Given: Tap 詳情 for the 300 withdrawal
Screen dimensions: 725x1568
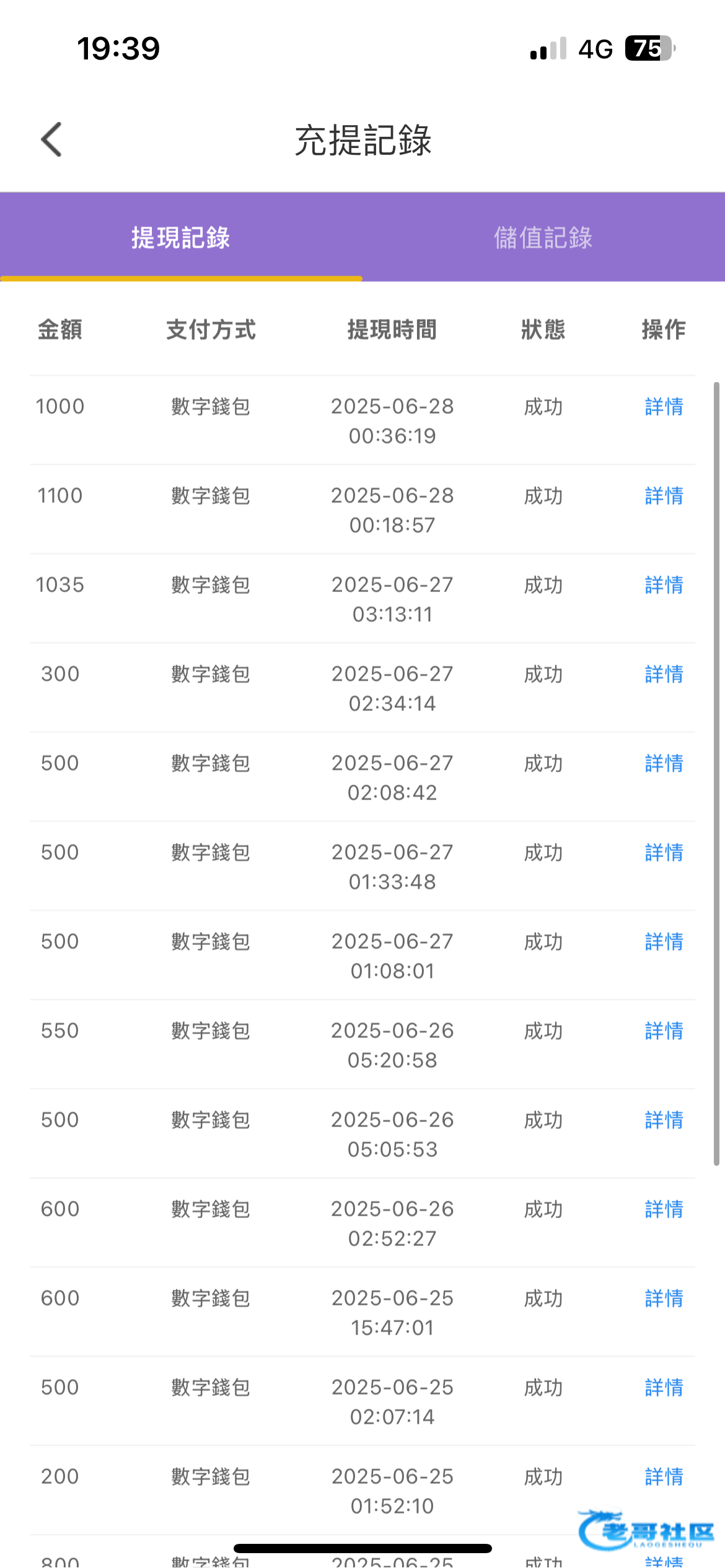Looking at the screenshot, I should 664,674.
